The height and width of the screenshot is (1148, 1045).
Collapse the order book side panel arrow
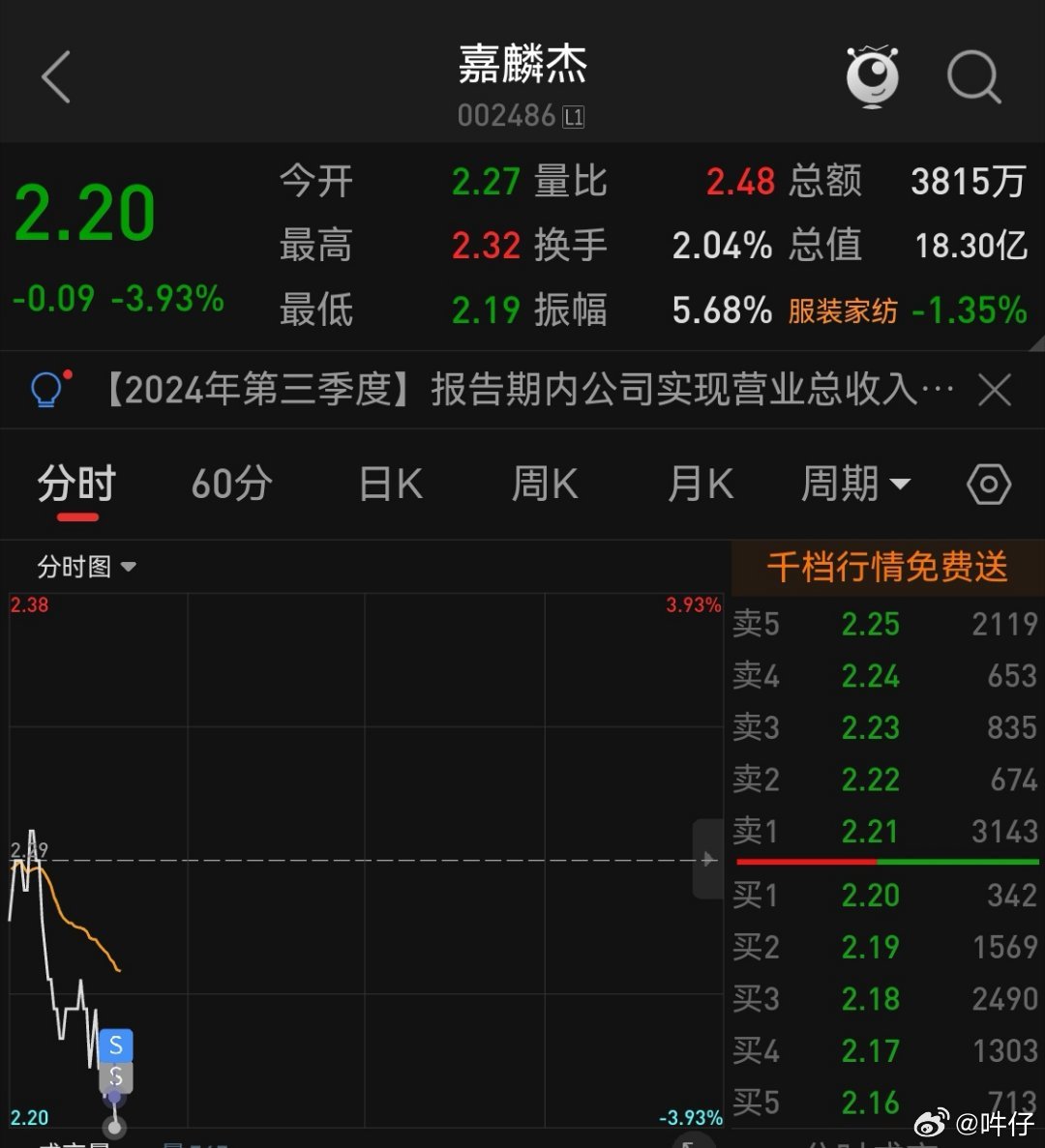(x=708, y=859)
